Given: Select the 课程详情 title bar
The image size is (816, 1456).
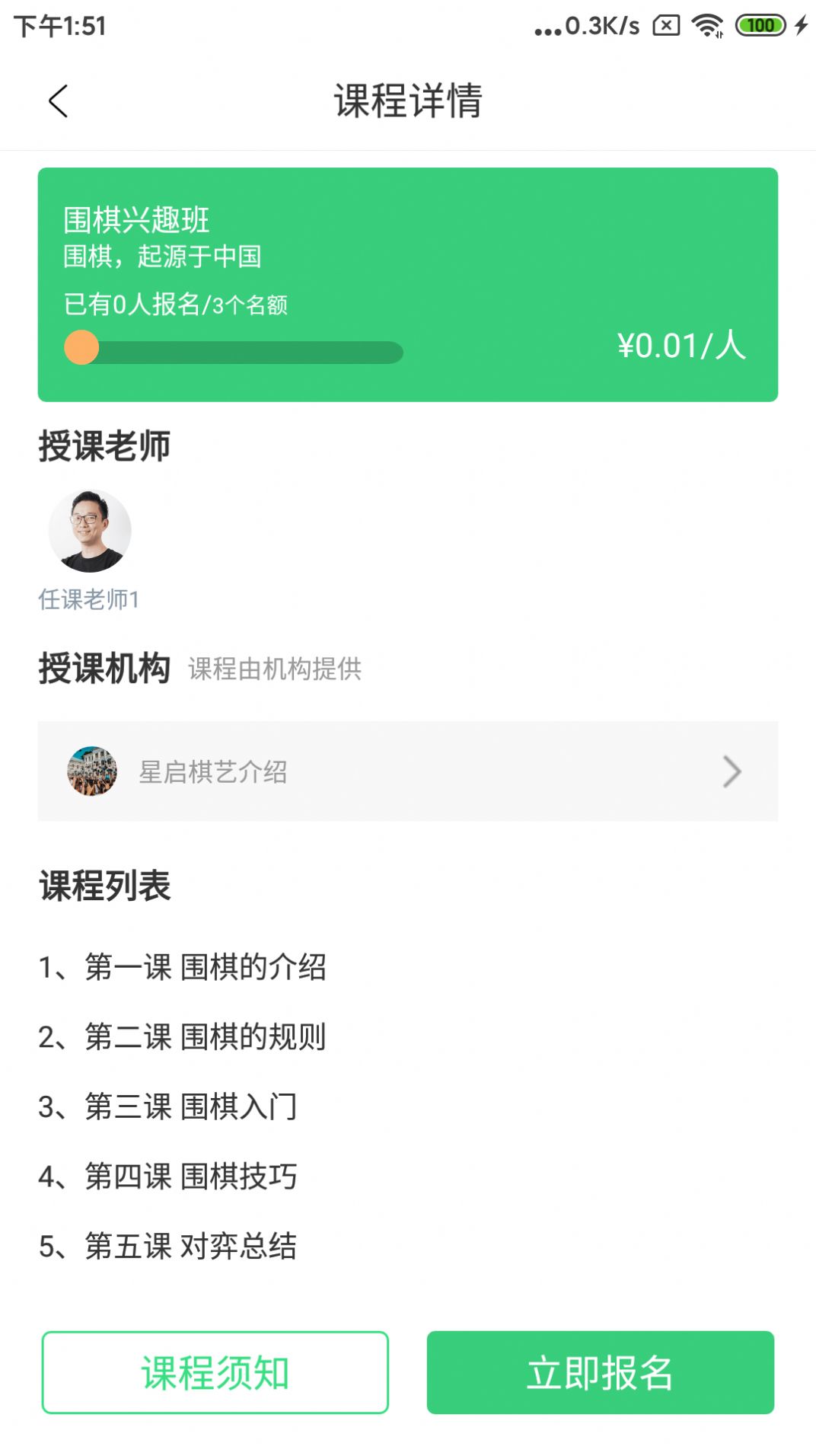Looking at the screenshot, I should click(x=408, y=100).
